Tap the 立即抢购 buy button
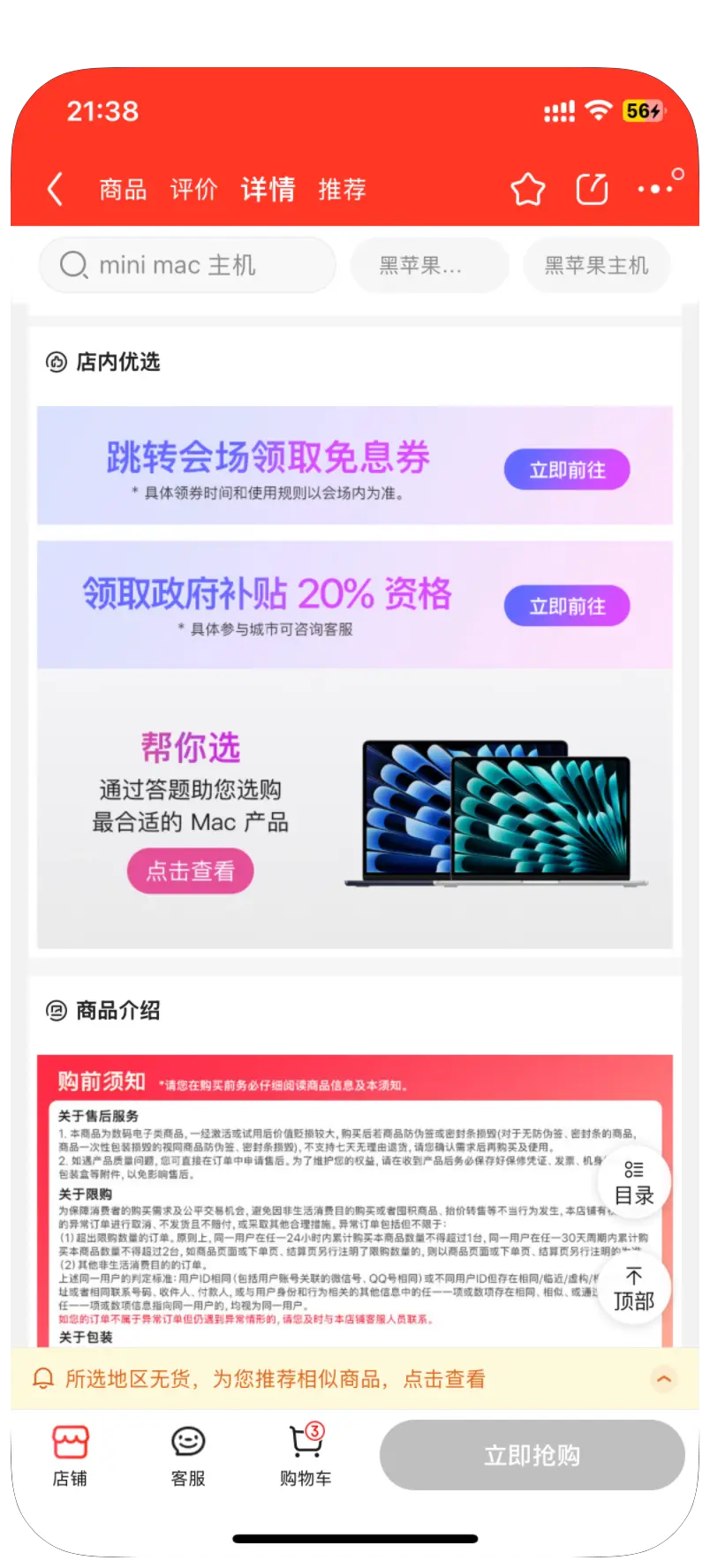710x1568 pixels. point(532,1455)
